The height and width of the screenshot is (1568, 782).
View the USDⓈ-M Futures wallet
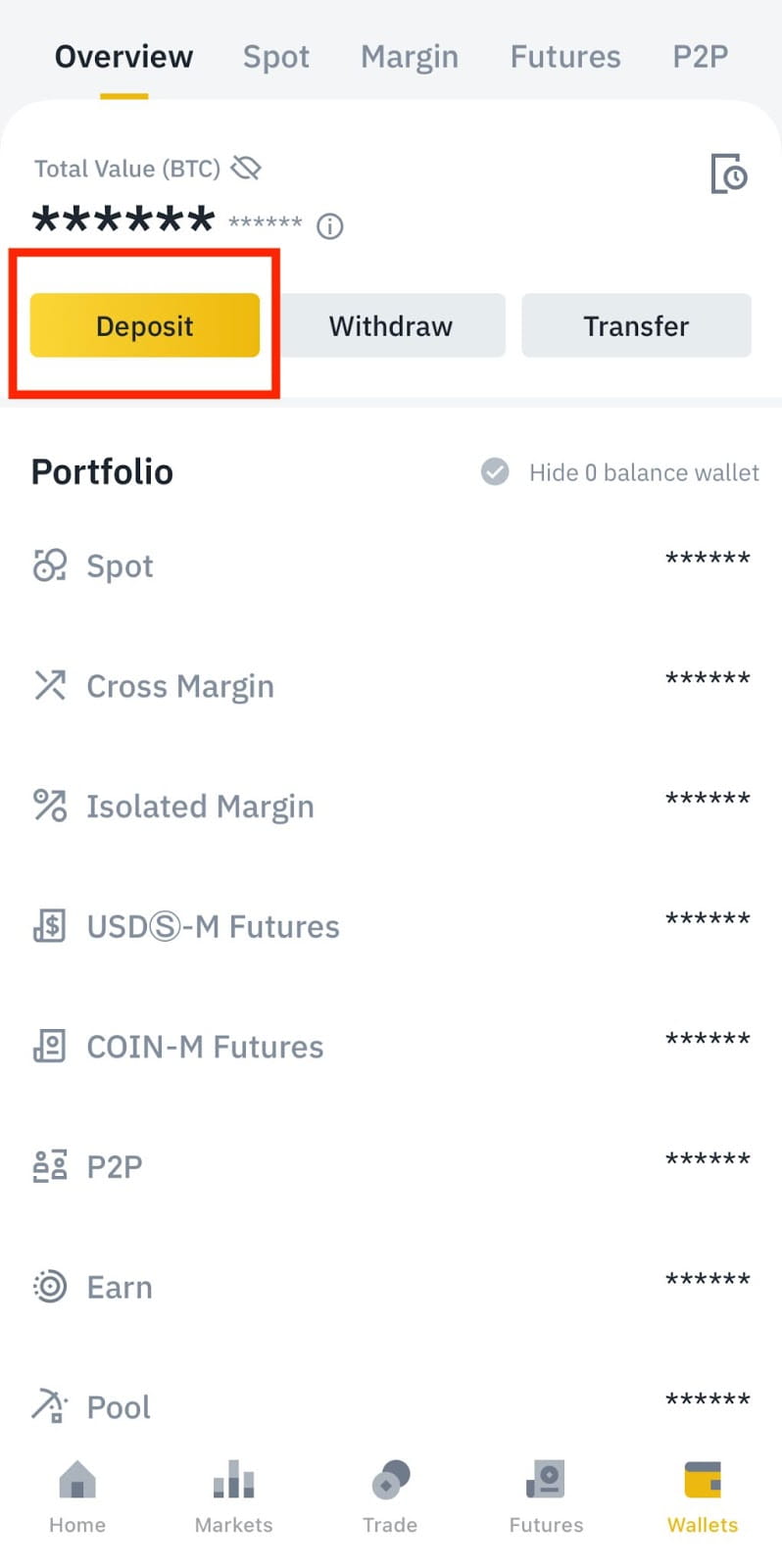click(213, 927)
